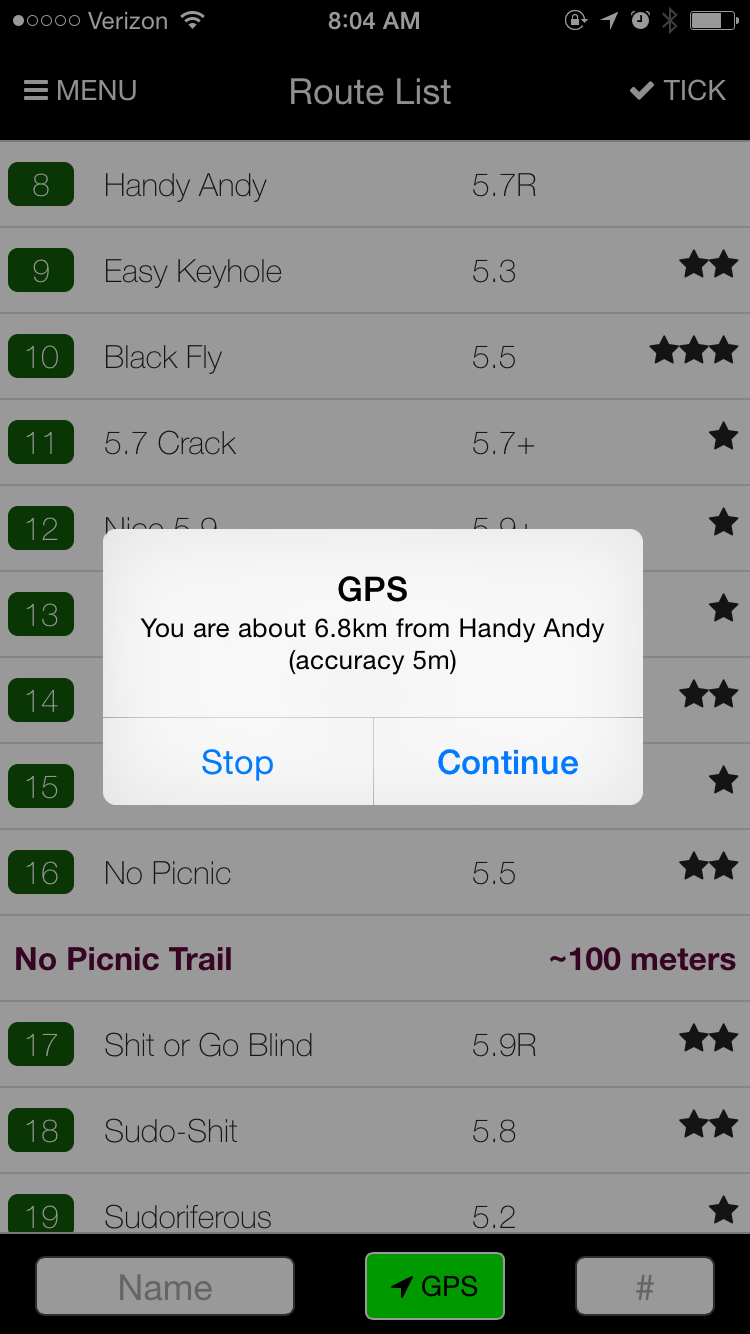Tap the TICK checkmark button
Image resolution: width=750 pixels, height=1334 pixels.
click(x=677, y=91)
